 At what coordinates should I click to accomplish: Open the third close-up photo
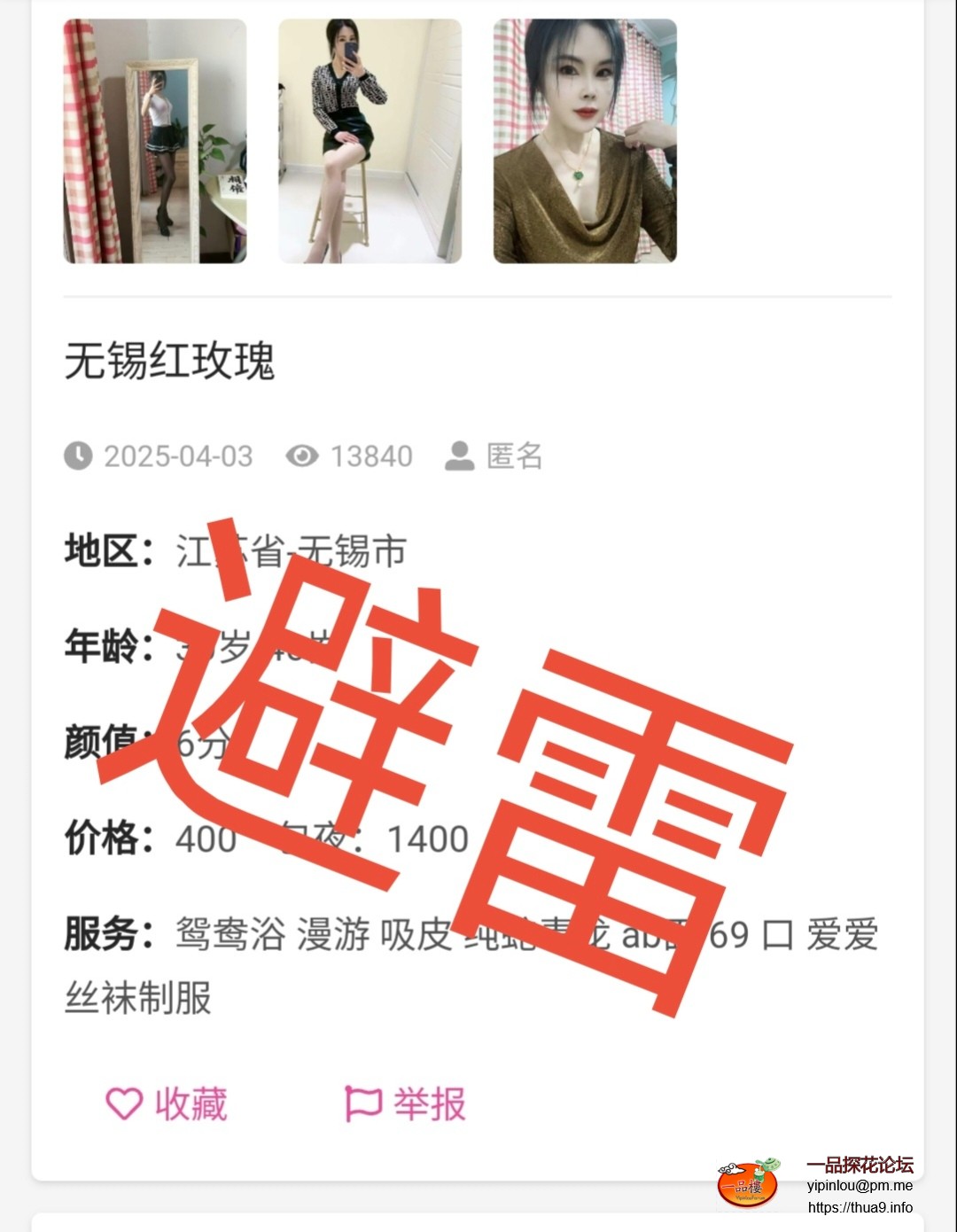point(585,141)
